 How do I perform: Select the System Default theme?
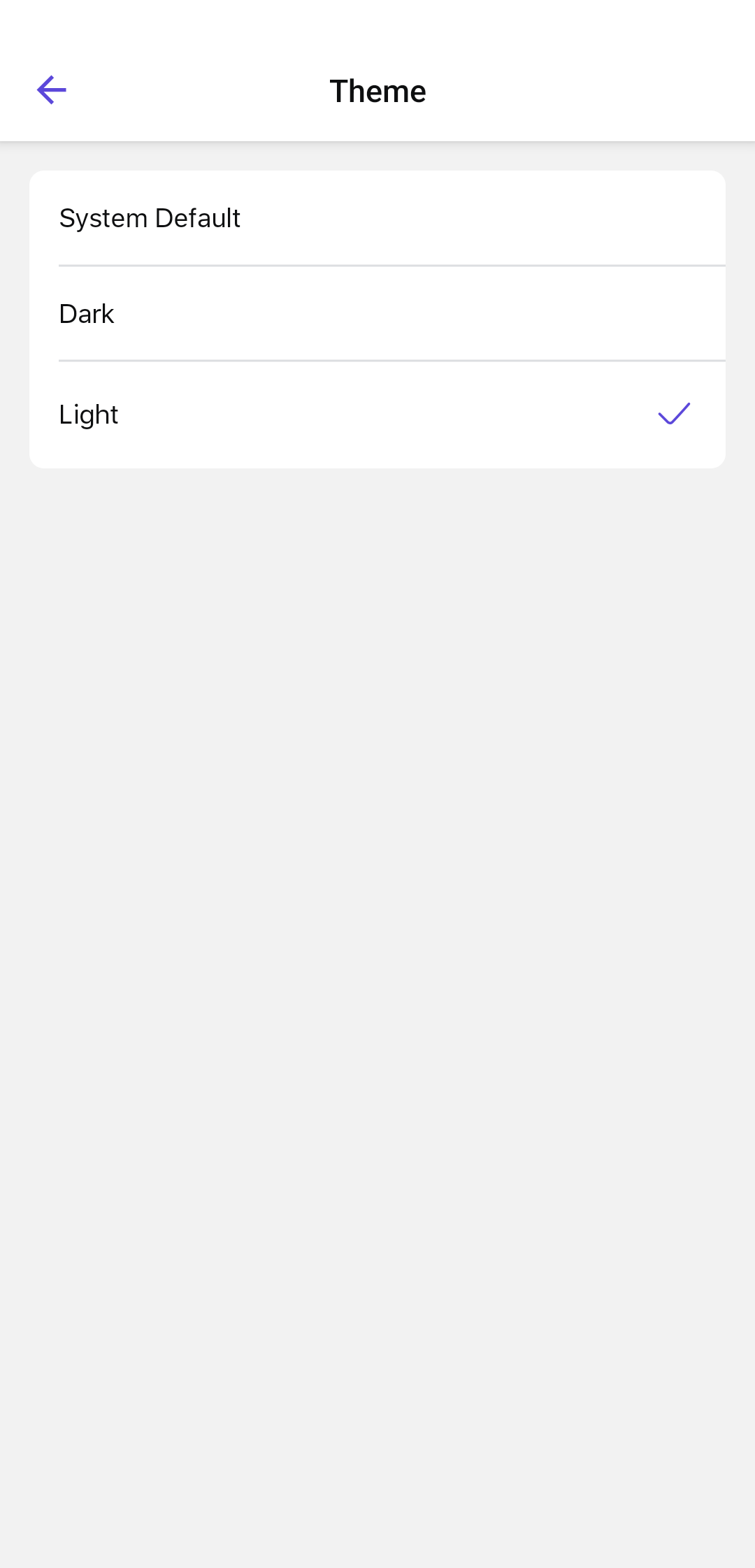tap(377, 218)
